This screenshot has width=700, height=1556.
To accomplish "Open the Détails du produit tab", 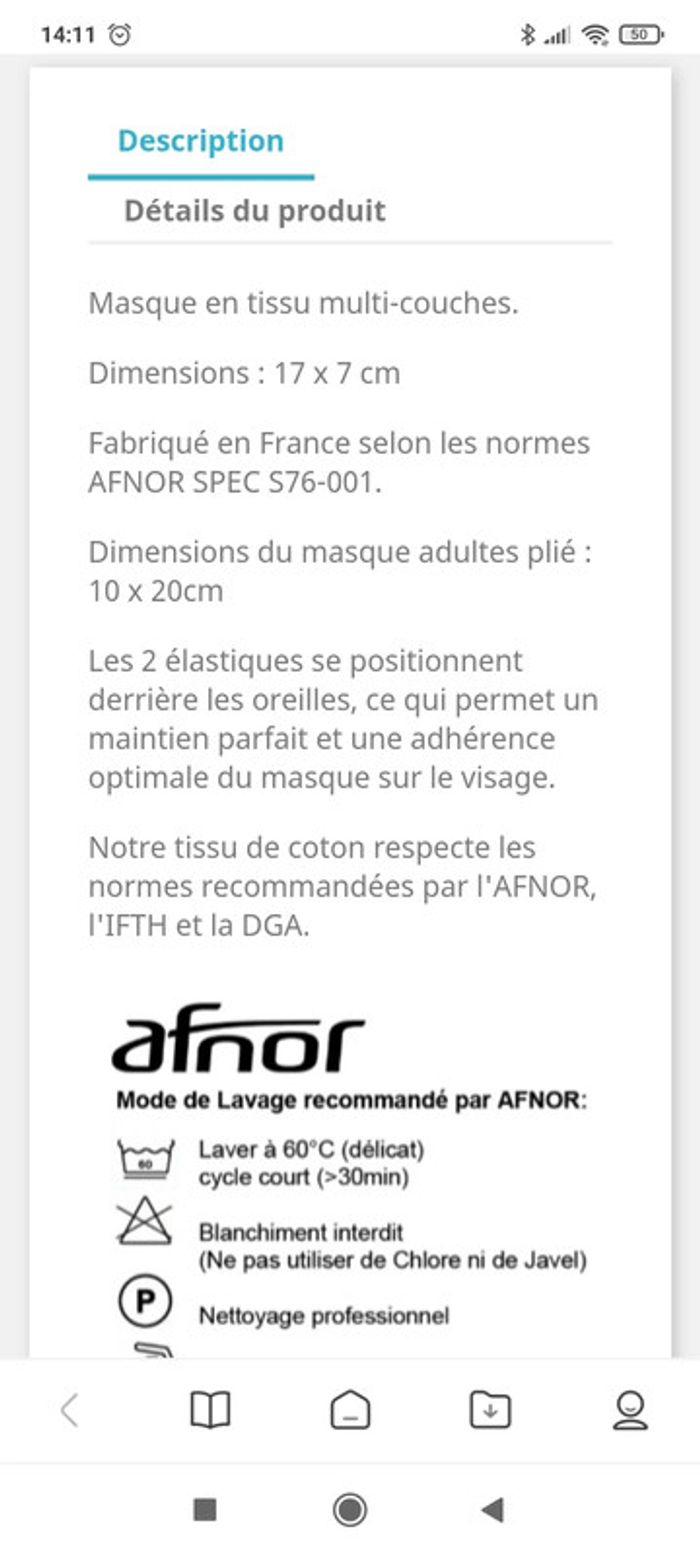I will pos(254,211).
